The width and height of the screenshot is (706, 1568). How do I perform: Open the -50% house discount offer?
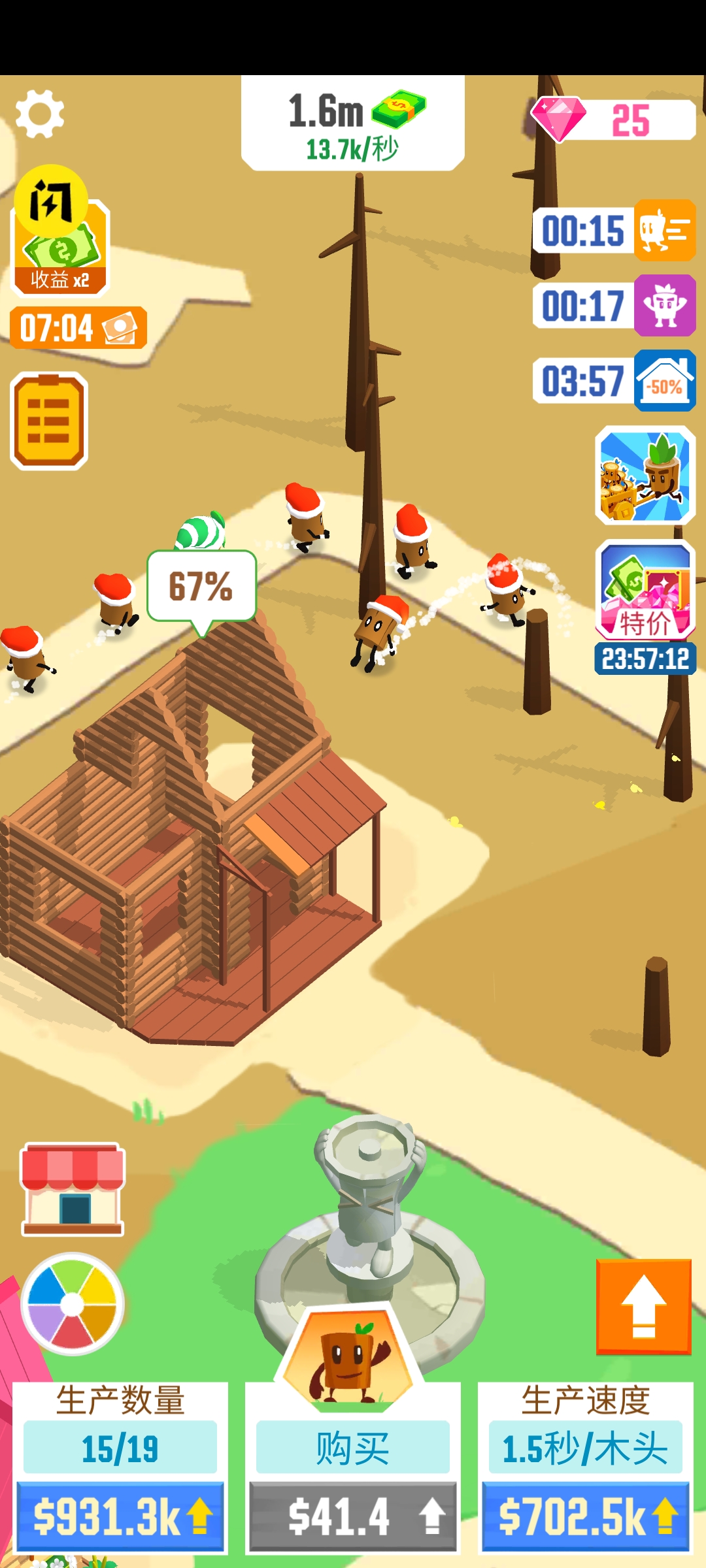tap(664, 381)
